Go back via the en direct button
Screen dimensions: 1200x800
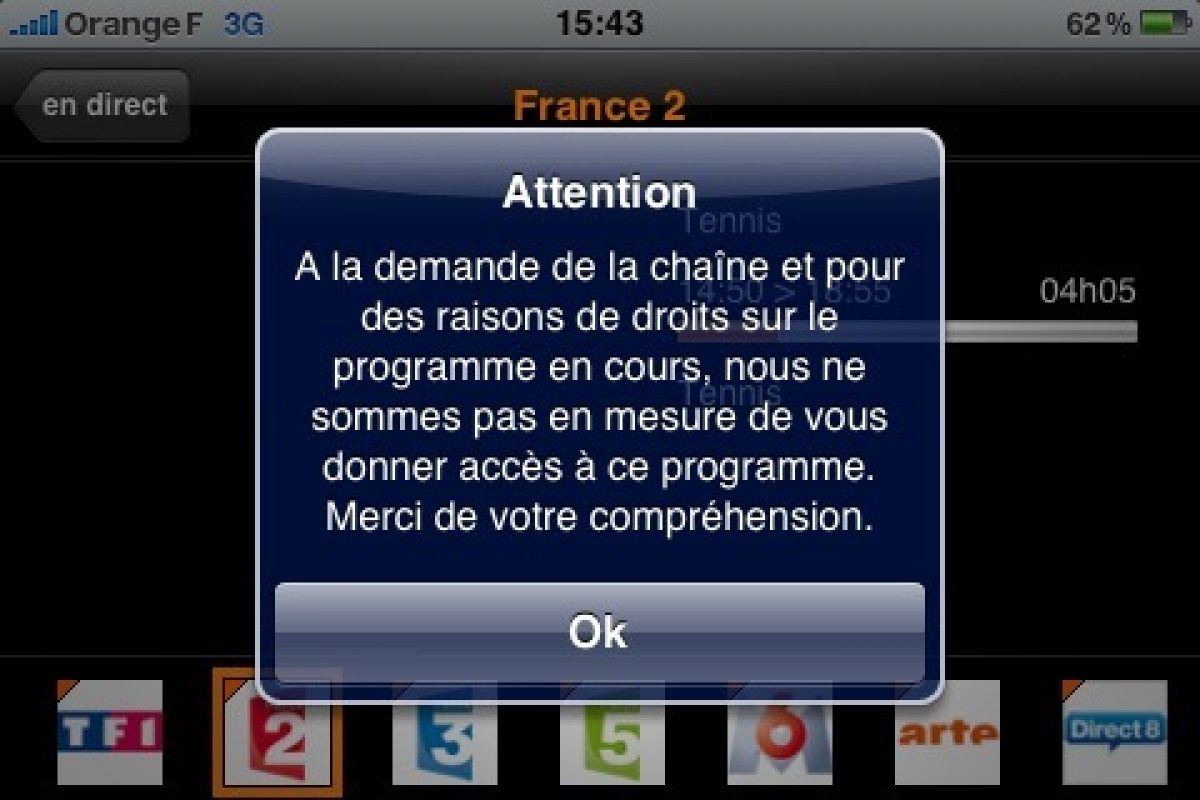click(103, 105)
